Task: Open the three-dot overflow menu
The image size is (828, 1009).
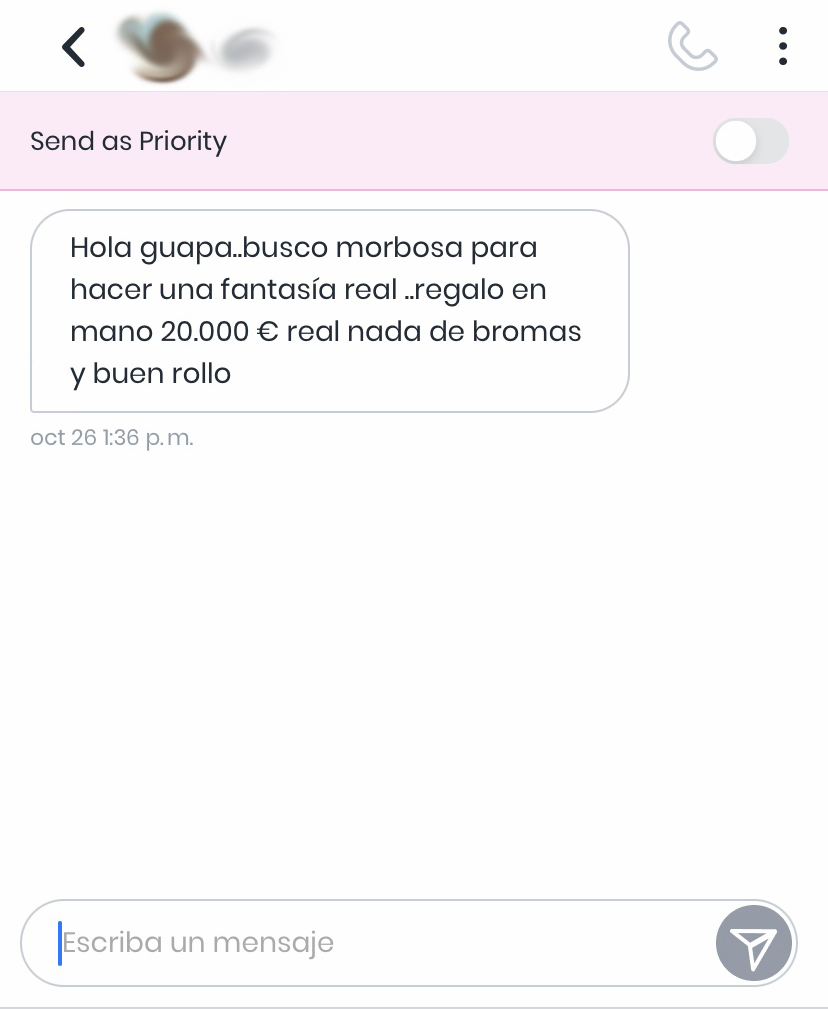Action: point(782,47)
